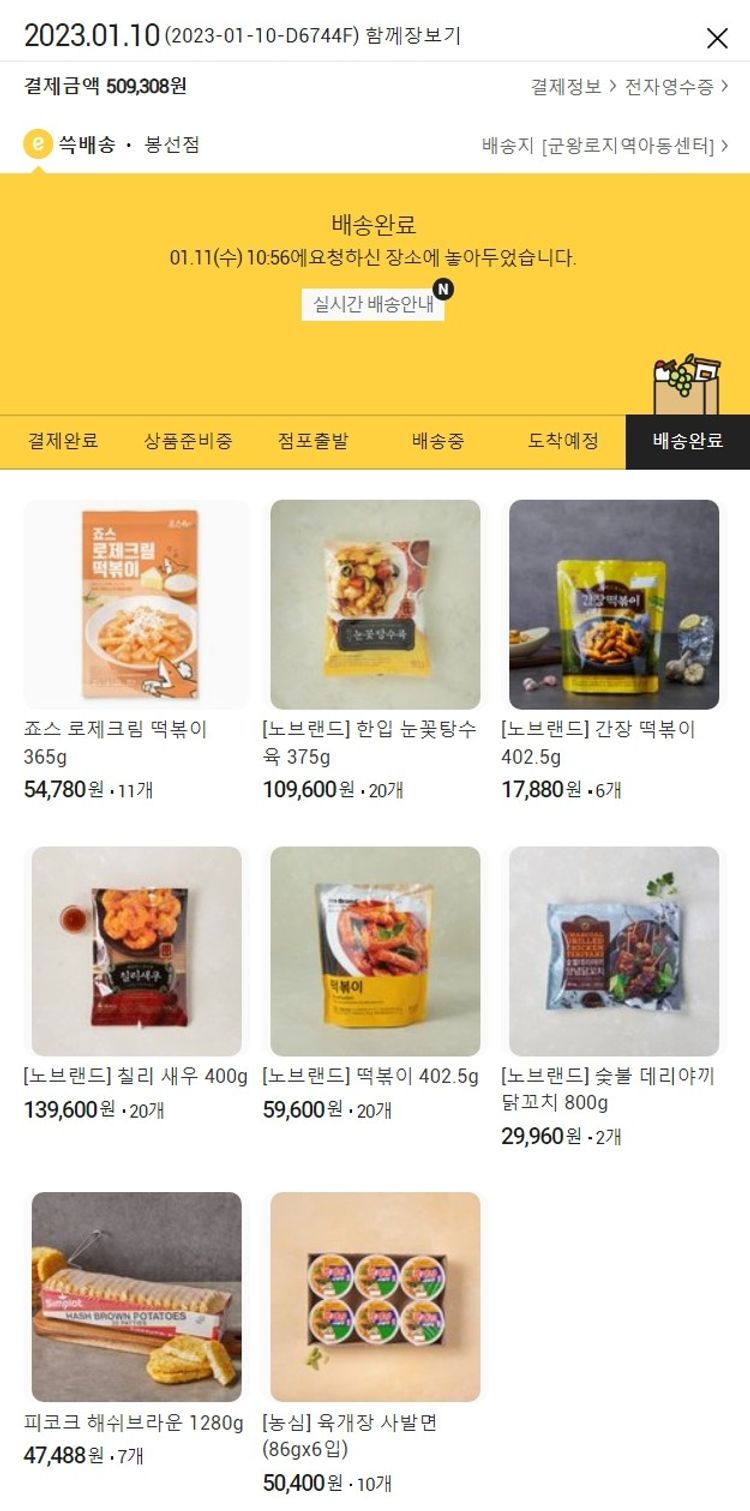Close the order detail screen
Viewport: 750px width, 1511px height.
(x=717, y=38)
